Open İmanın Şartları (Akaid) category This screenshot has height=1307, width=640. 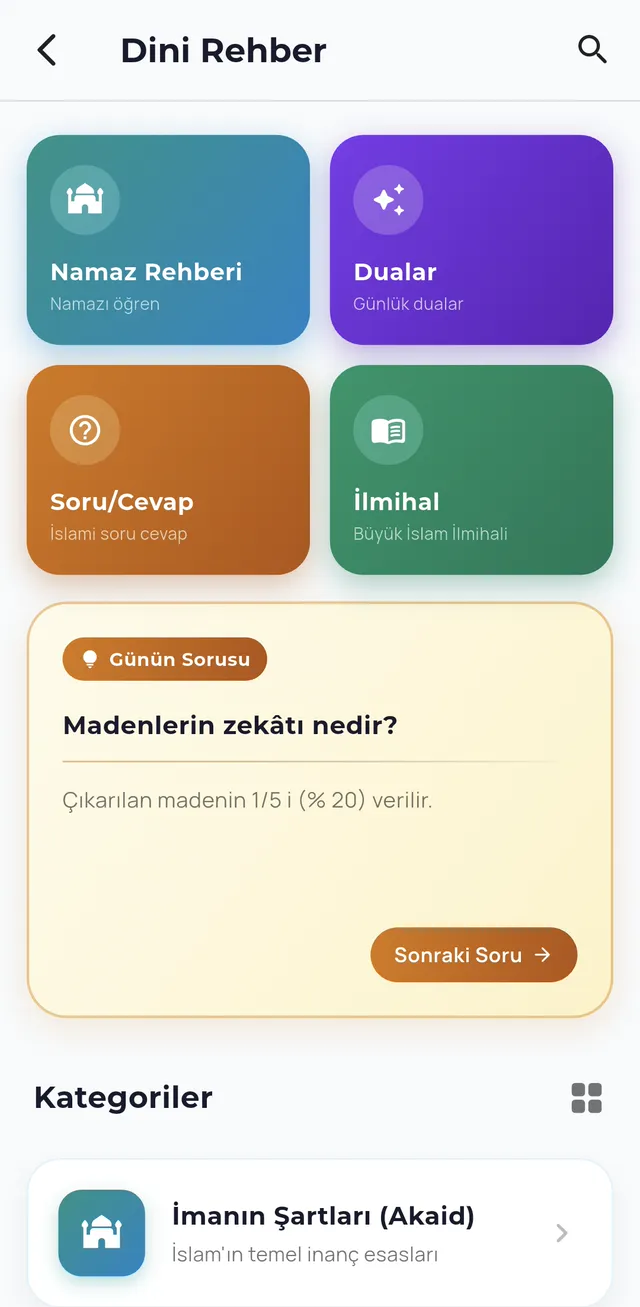click(x=319, y=1233)
